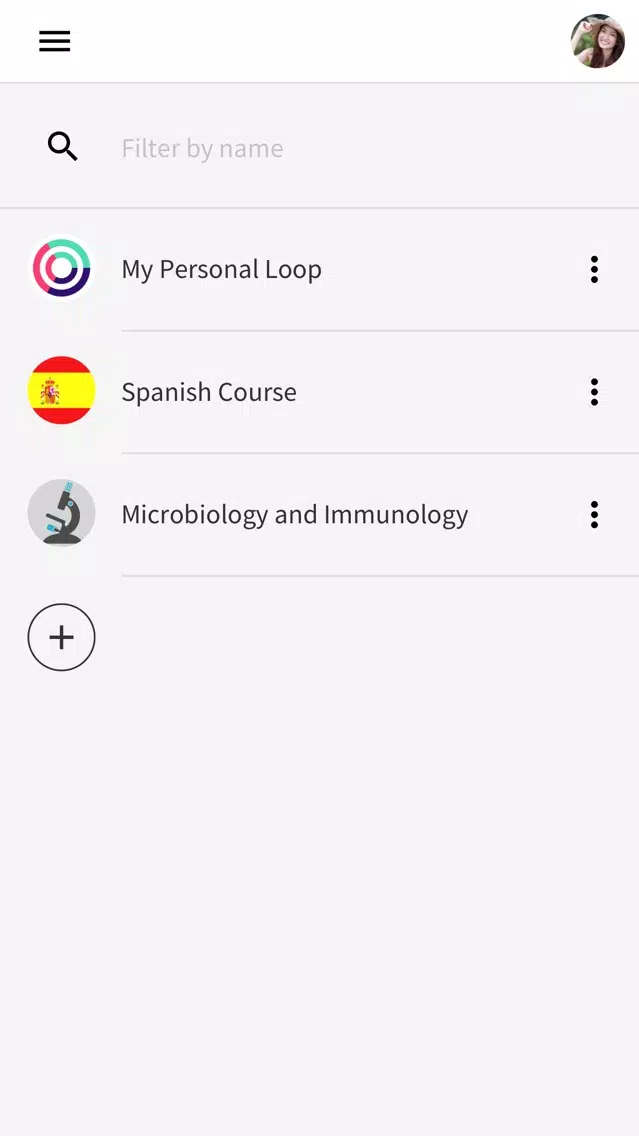Open the profile avatar
Viewport: 639px width, 1136px height.
click(597, 41)
